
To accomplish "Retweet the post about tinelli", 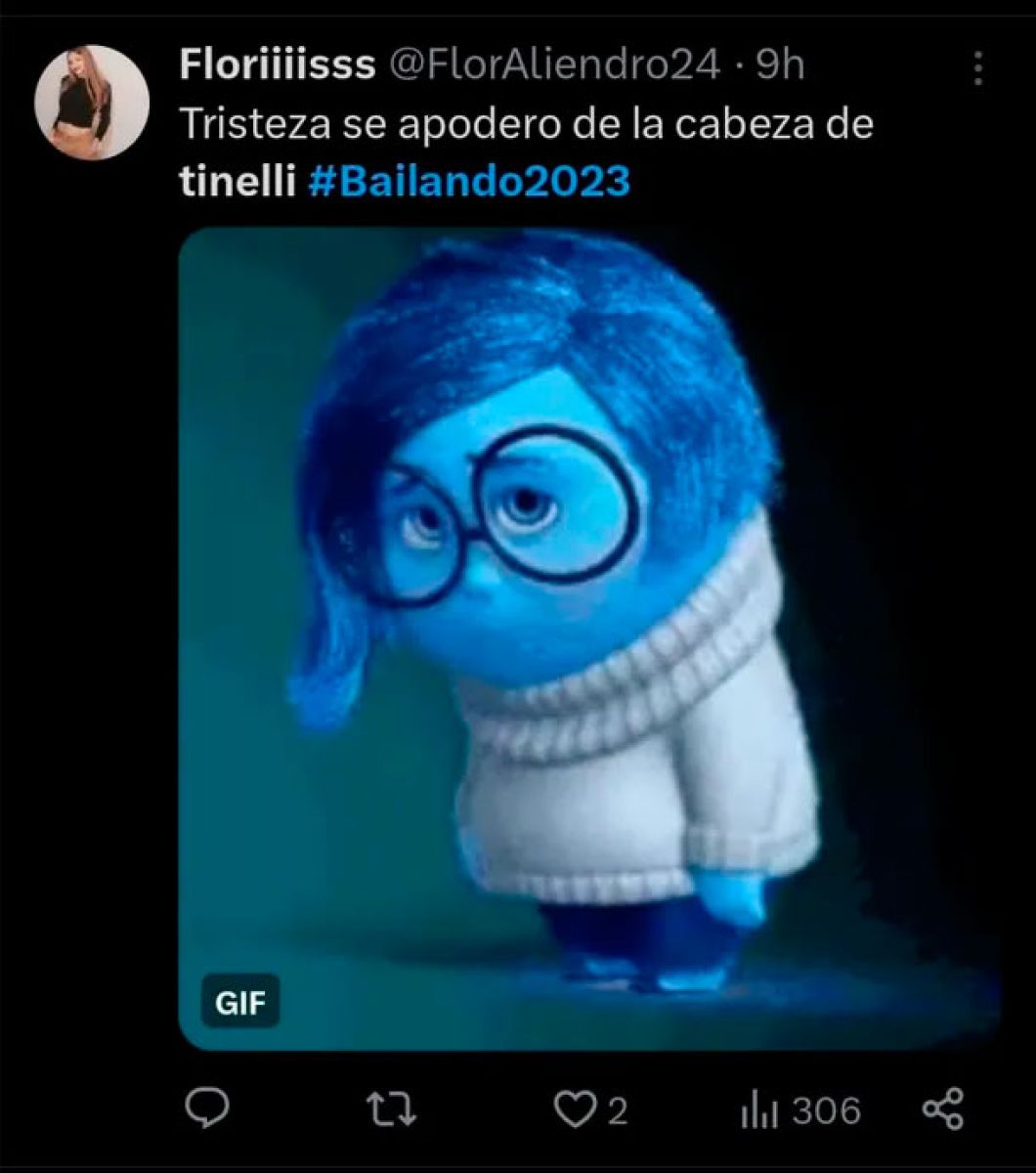I will [397, 1109].
